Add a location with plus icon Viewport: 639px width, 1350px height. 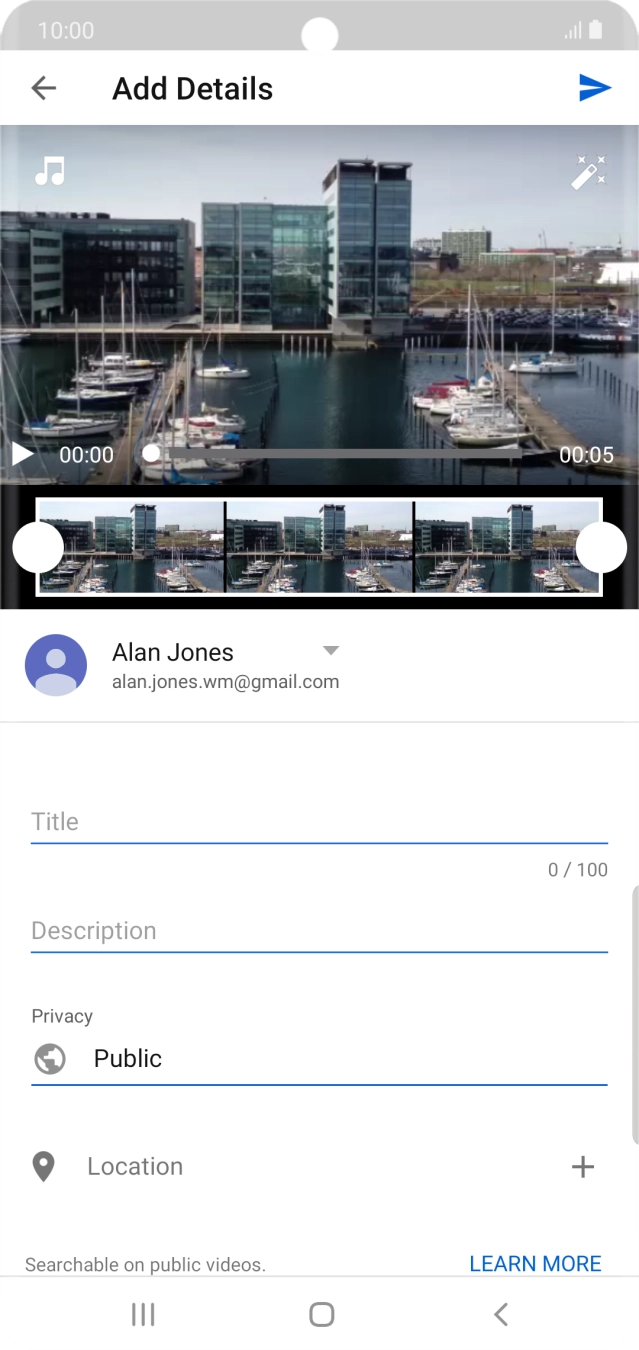point(582,1166)
